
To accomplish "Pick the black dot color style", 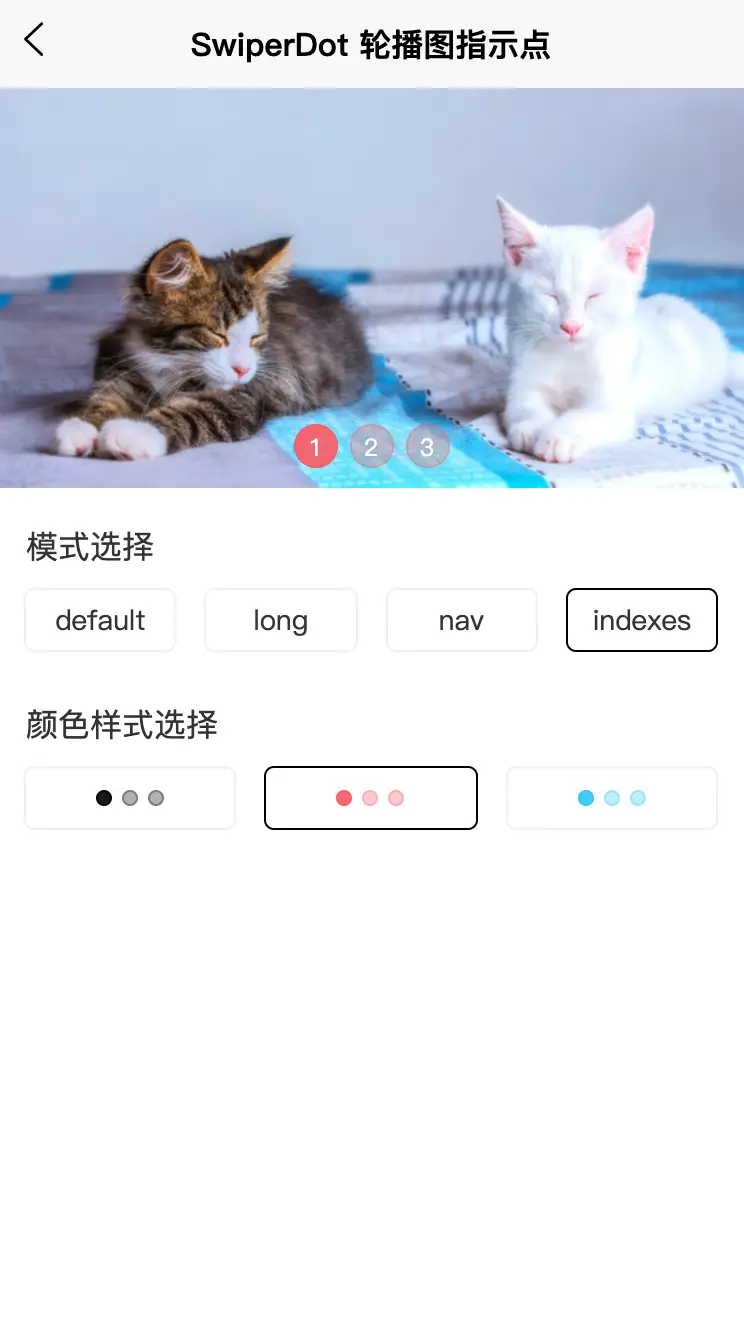I will click(130, 798).
